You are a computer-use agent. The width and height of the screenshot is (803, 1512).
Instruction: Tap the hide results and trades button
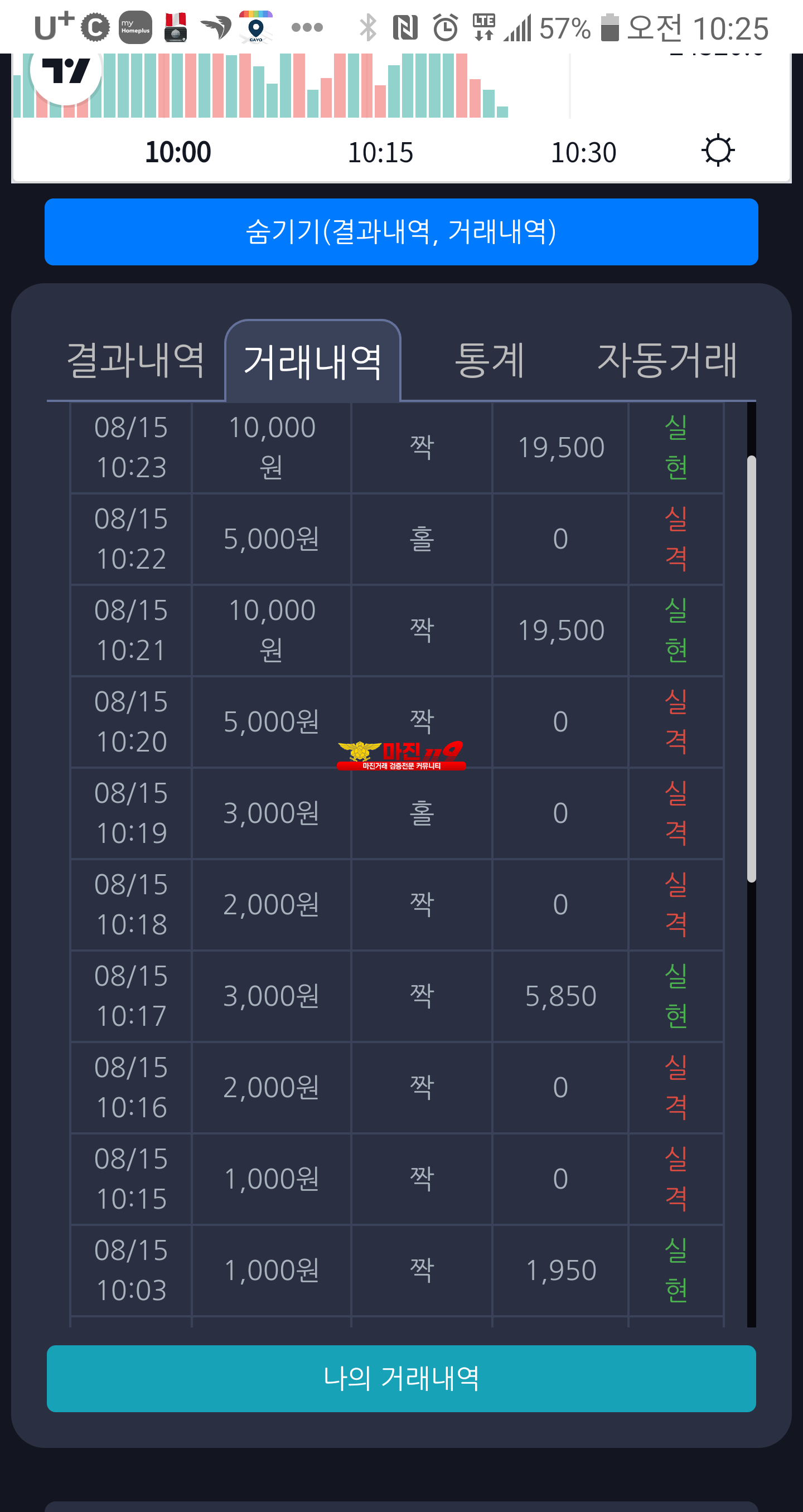[401, 232]
